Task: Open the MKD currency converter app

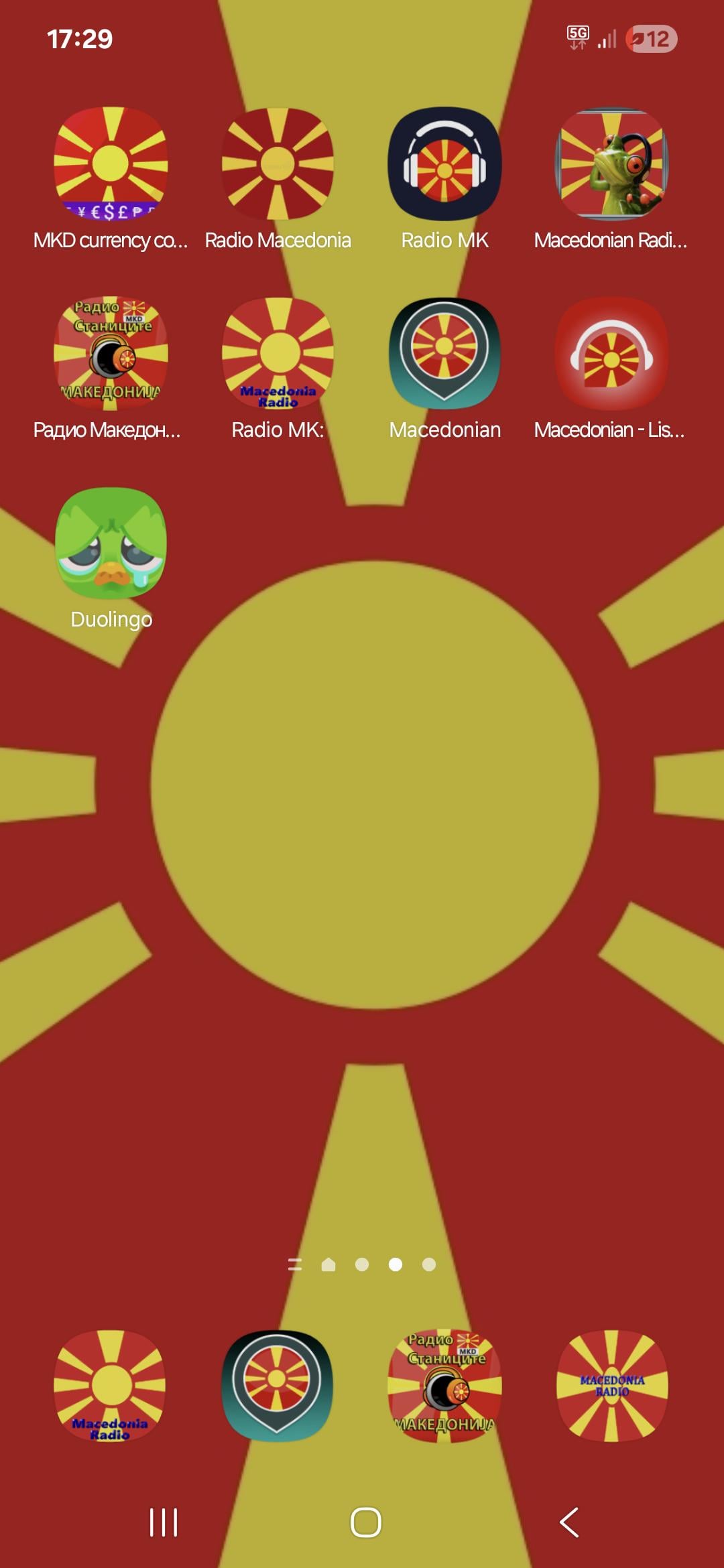Action: point(111,164)
